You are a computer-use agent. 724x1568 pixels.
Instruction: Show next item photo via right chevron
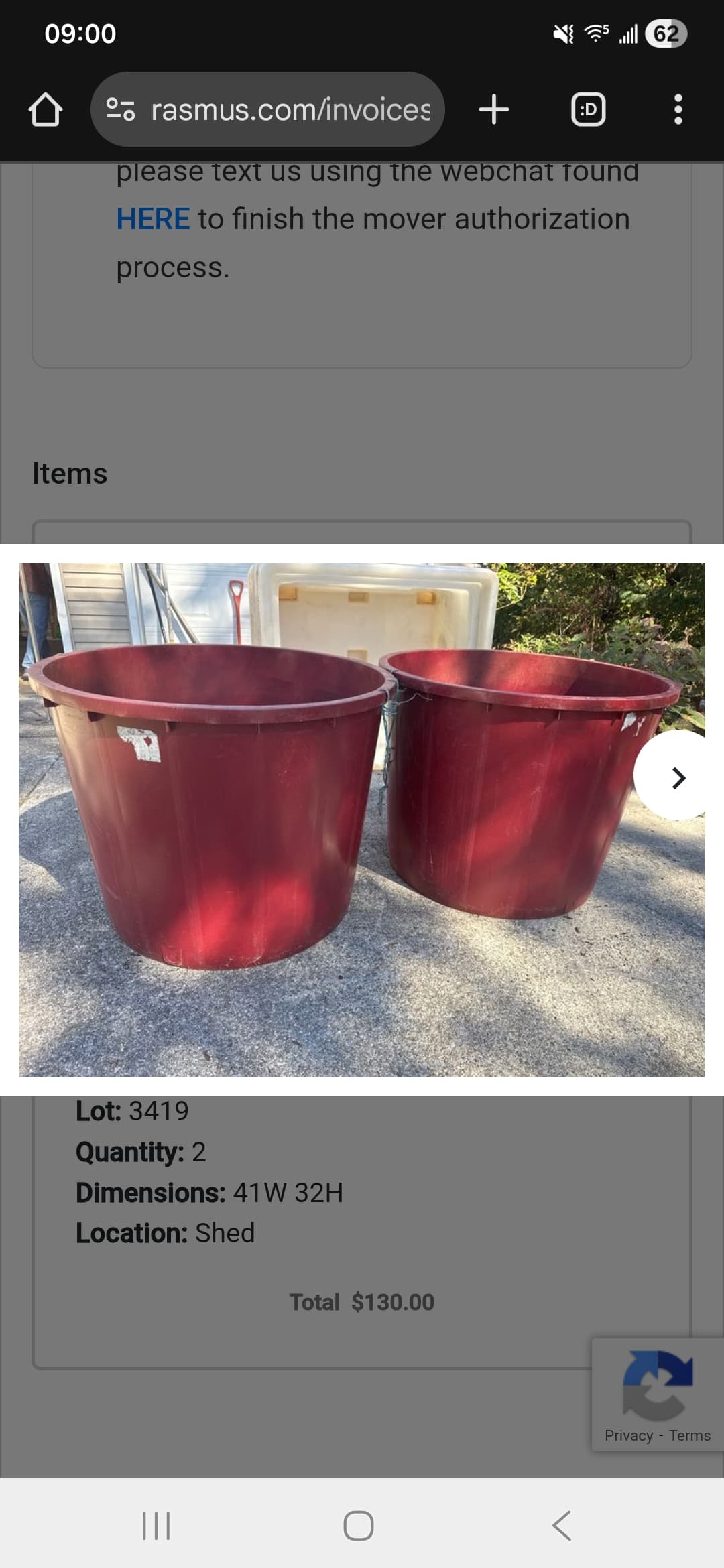pyautogui.click(x=679, y=779)
